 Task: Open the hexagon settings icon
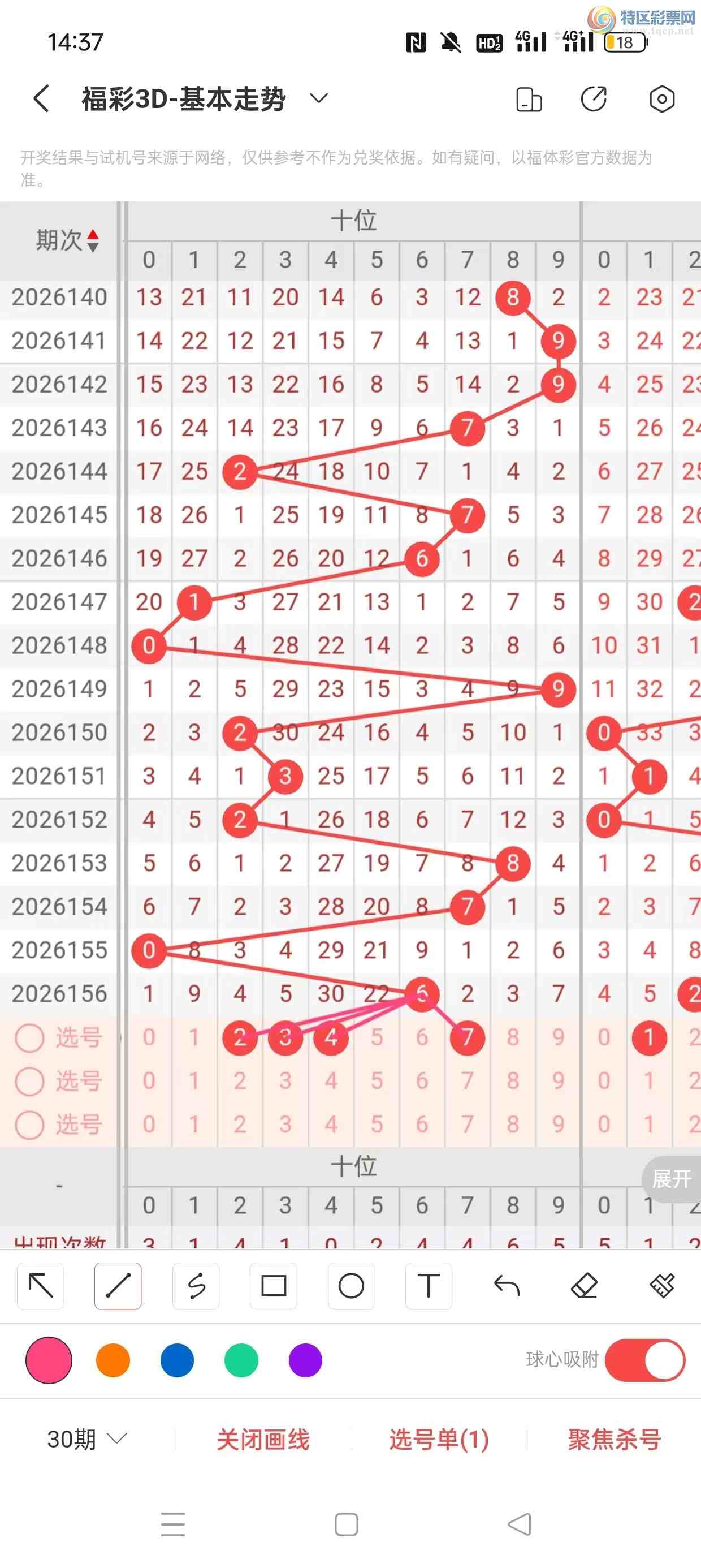(661, 98)
